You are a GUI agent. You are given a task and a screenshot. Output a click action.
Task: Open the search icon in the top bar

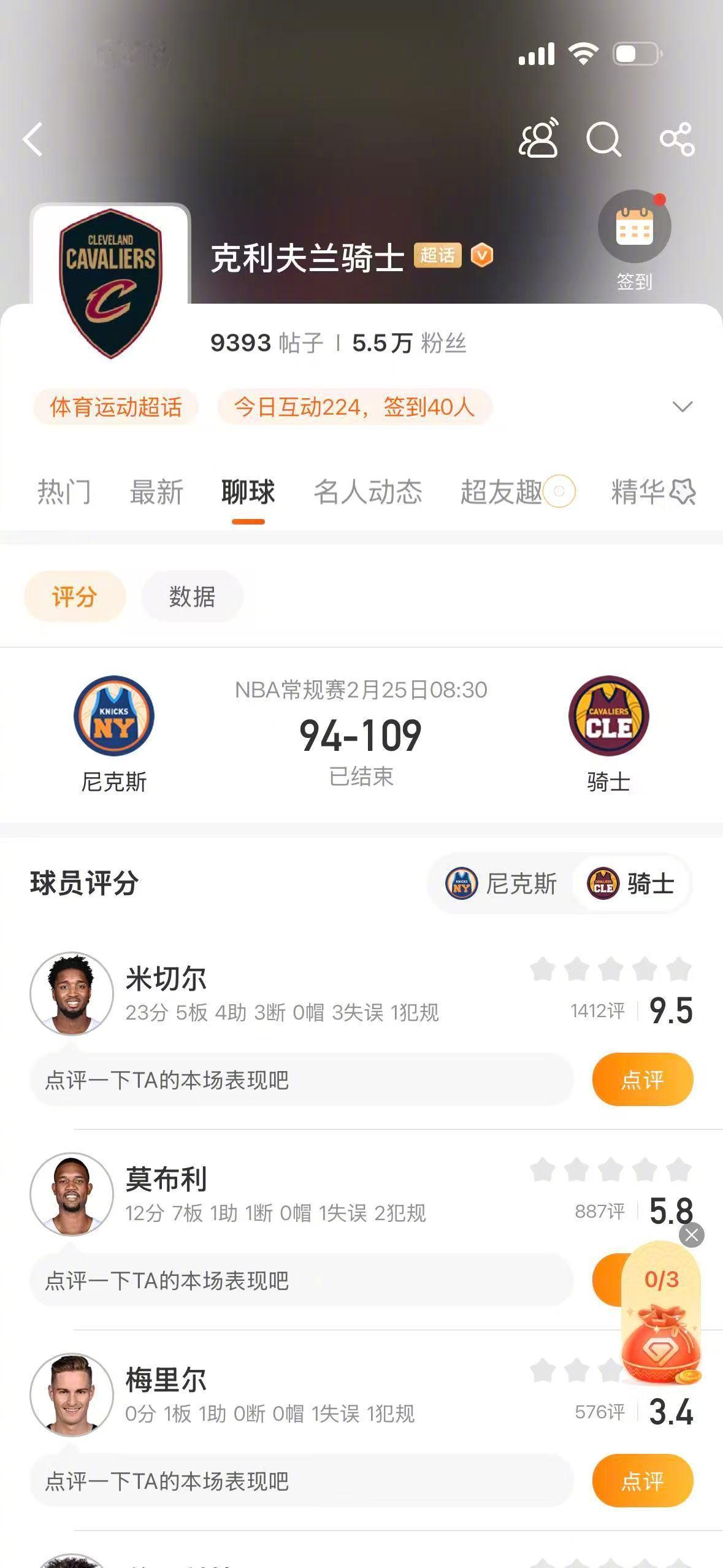pyautogui.click(x=605, y=140)
